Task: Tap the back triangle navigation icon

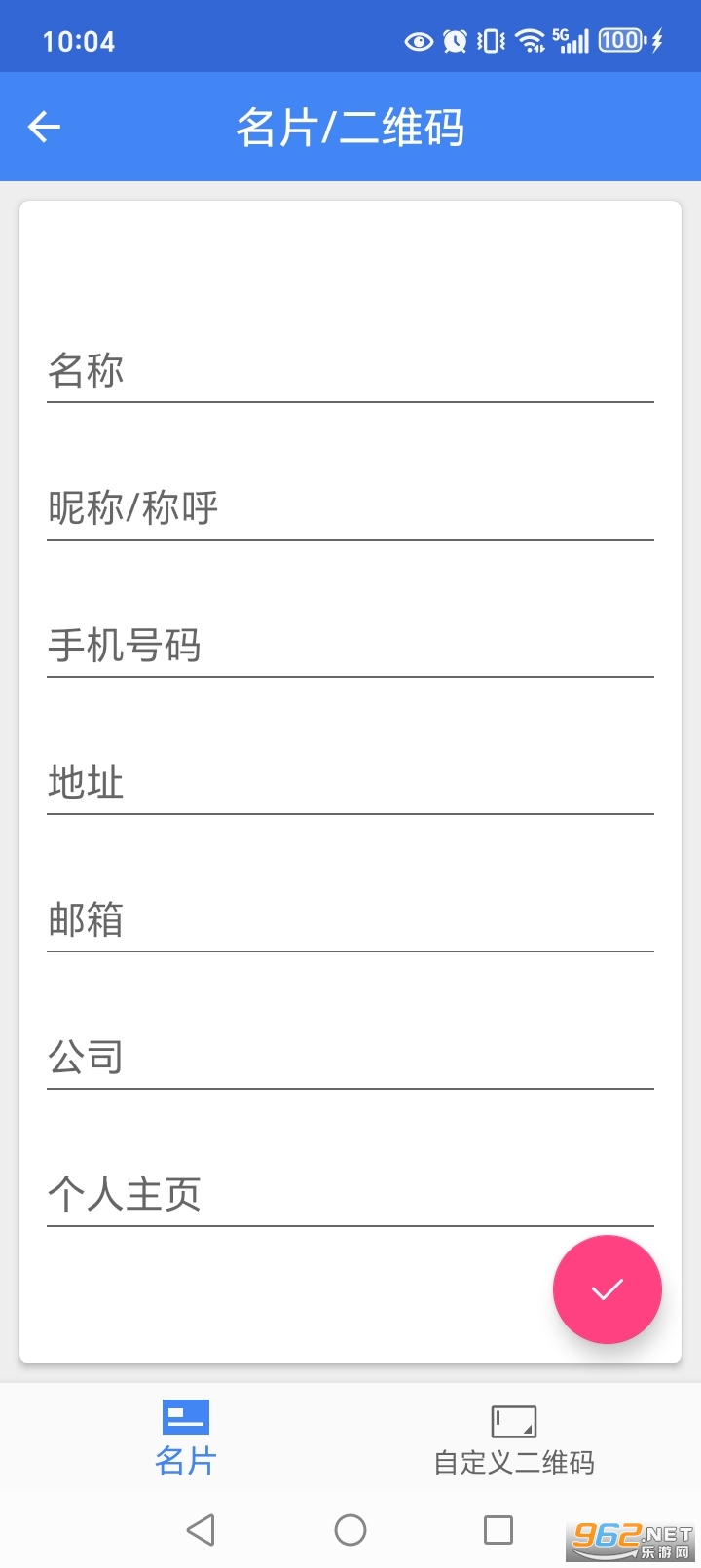Action: tap(202, 1529)
